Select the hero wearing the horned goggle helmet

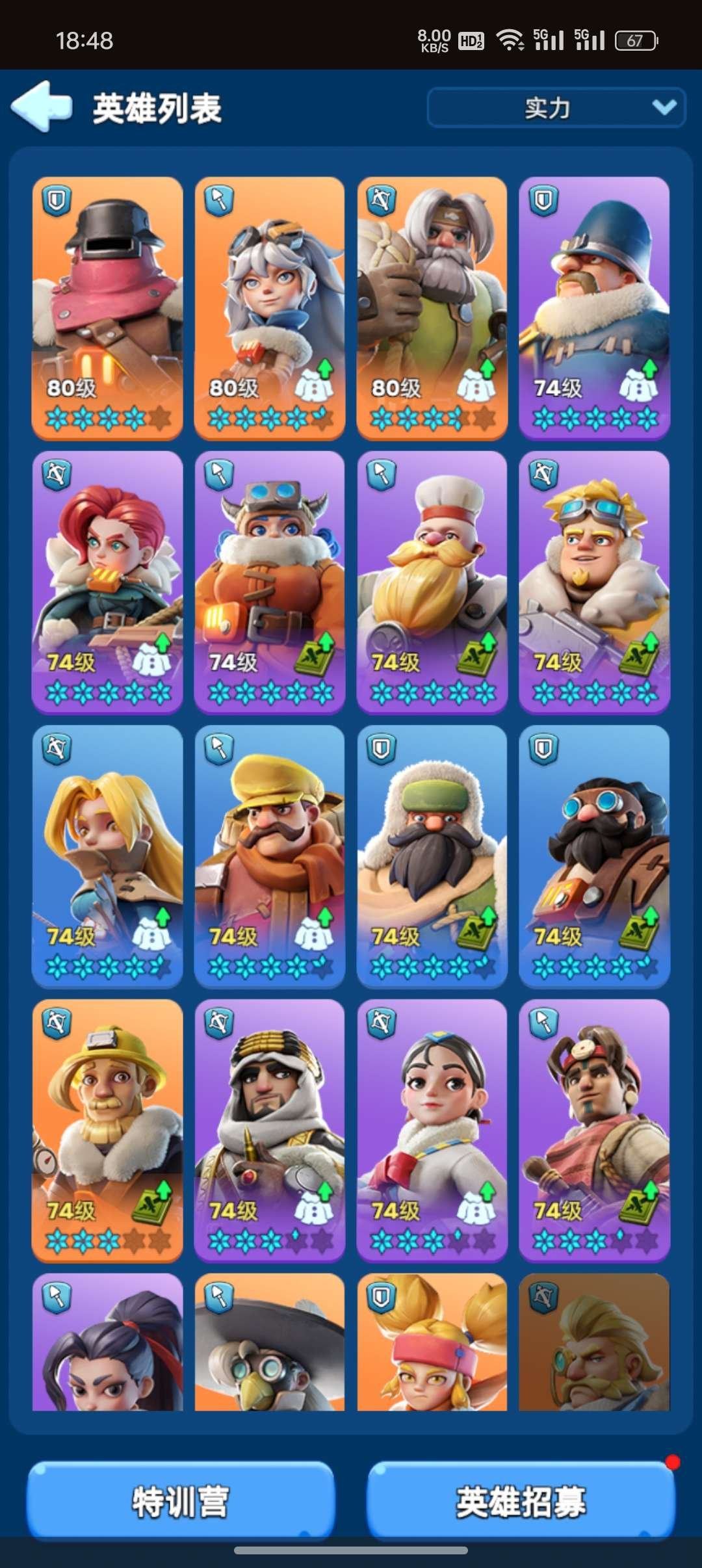pos(270,581)
